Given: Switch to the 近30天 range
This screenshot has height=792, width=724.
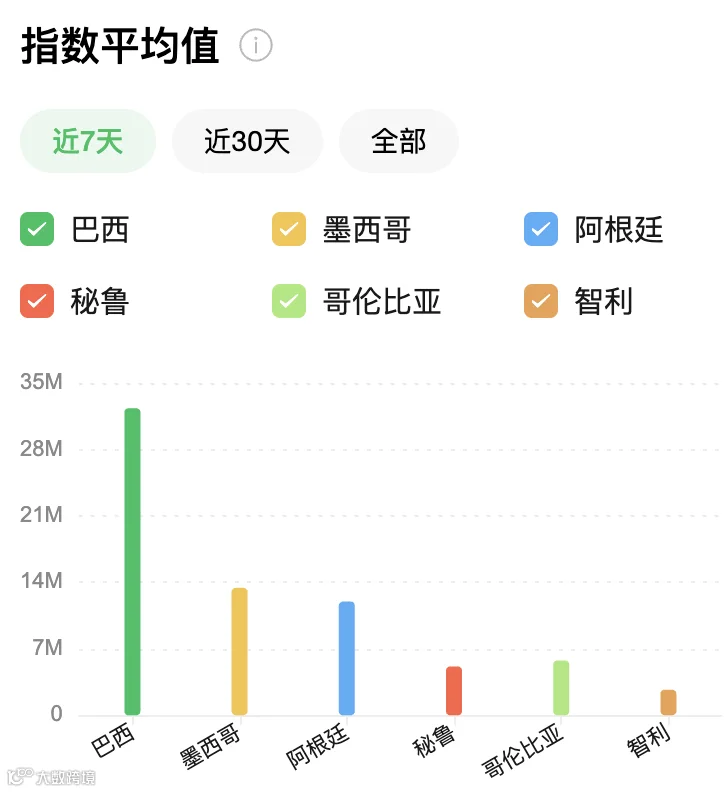Looking at the screenshot, I should coord(247,141).
